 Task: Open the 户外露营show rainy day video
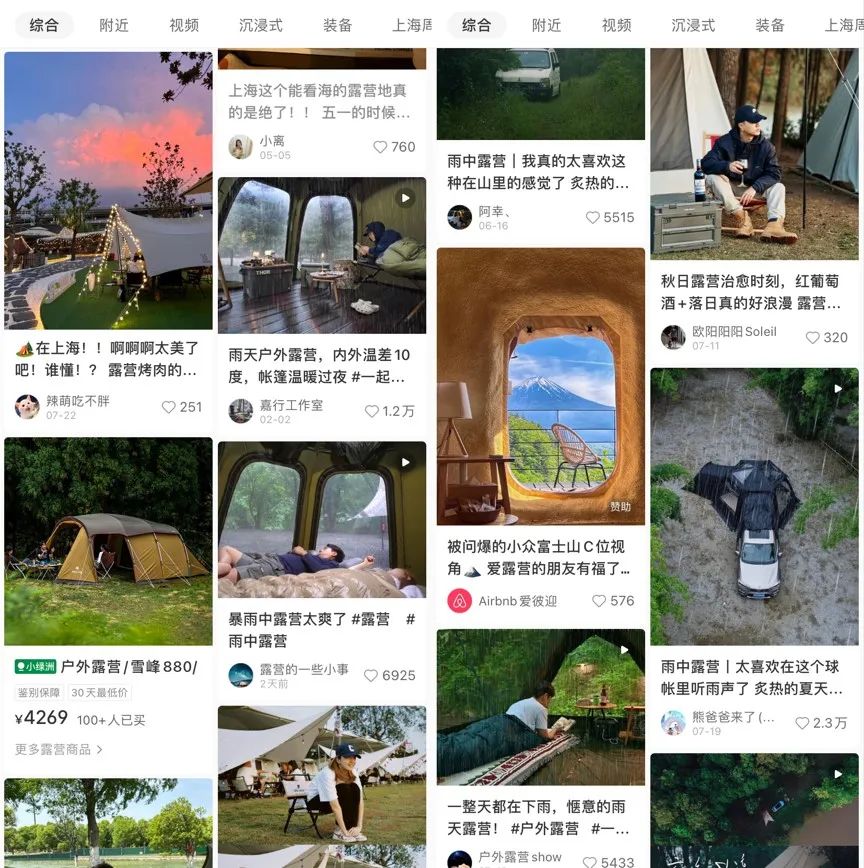(541, 707)
